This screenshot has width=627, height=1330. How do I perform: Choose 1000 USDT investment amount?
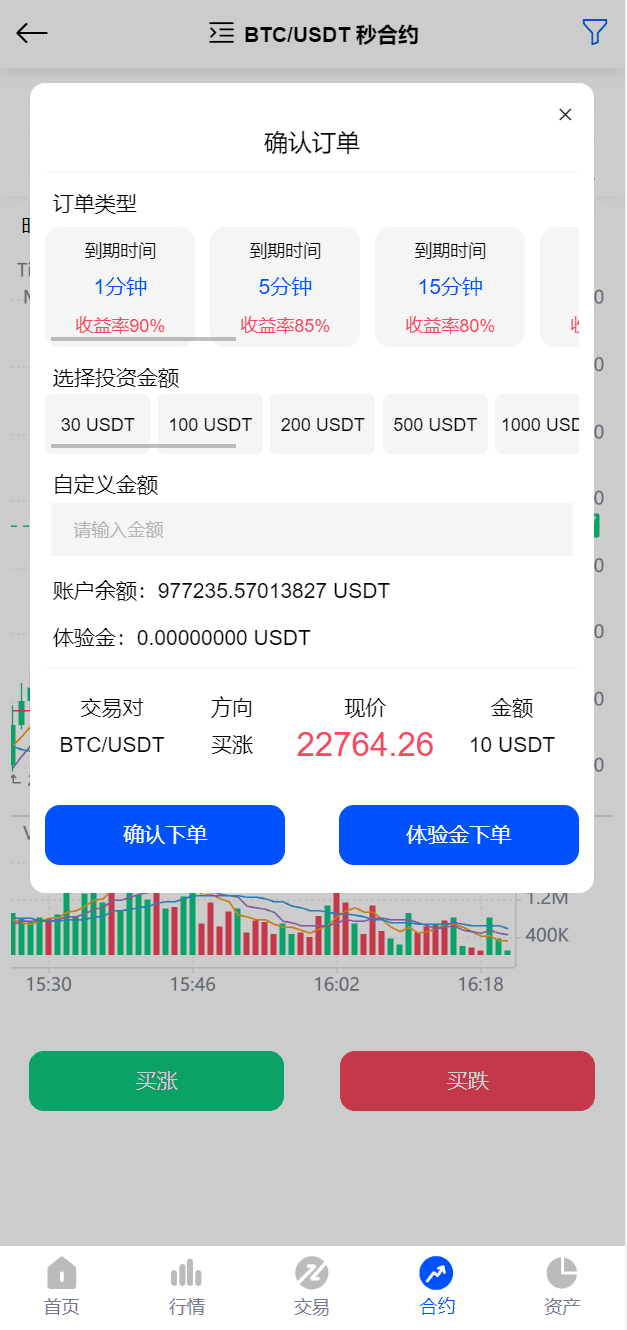click(x=538, y=424)
